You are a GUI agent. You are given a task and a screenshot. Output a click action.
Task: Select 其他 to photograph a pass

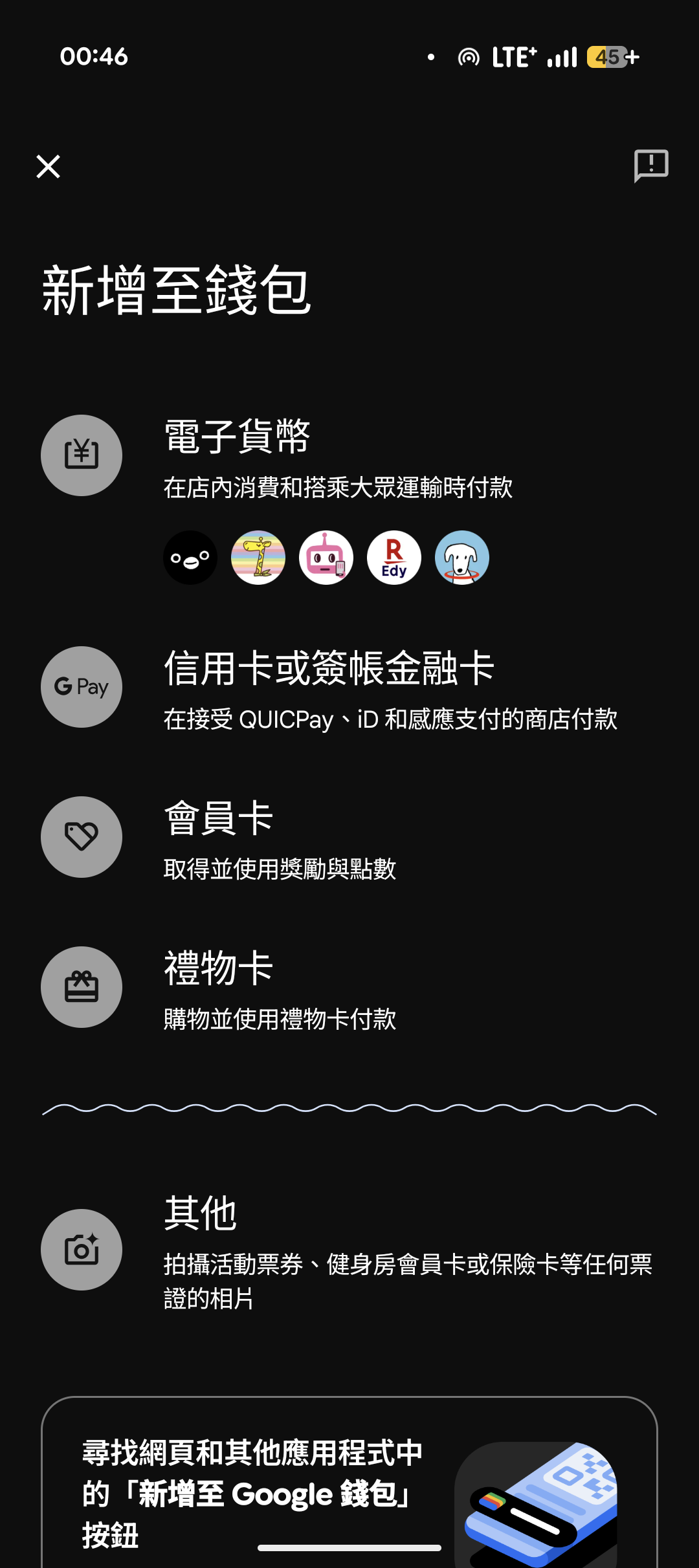(x=349, y=1250)
